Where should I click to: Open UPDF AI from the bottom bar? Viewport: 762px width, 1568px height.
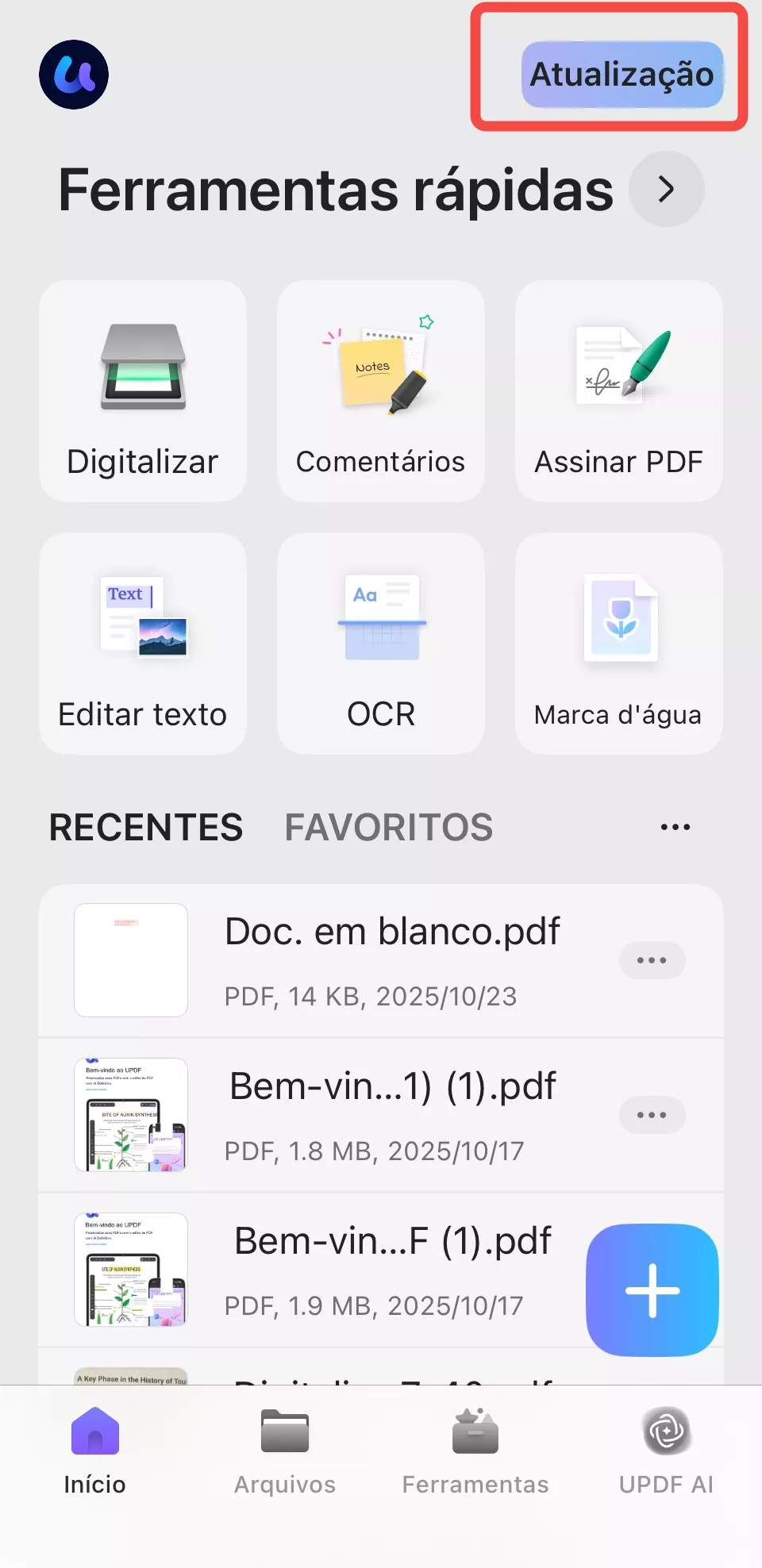click(665, 1452)
